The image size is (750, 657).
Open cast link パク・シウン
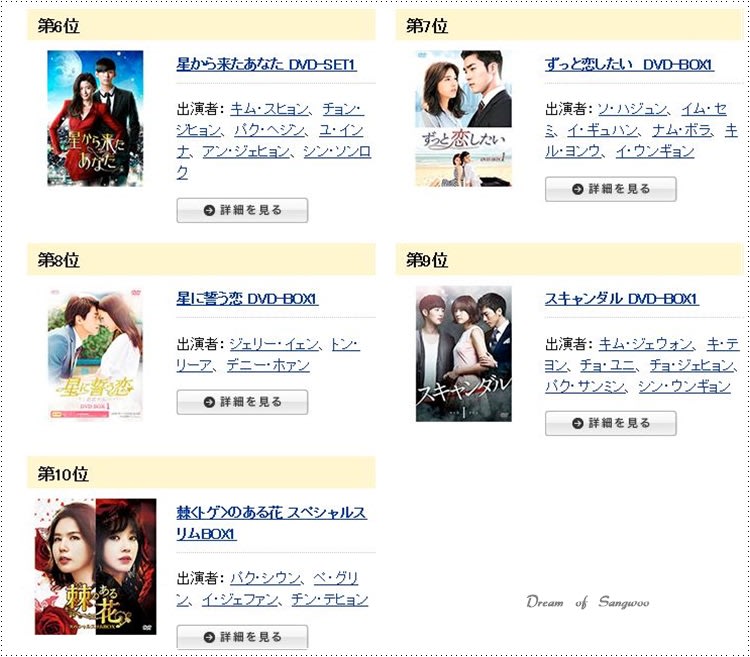pyautogui.click(x=265, y=578)
